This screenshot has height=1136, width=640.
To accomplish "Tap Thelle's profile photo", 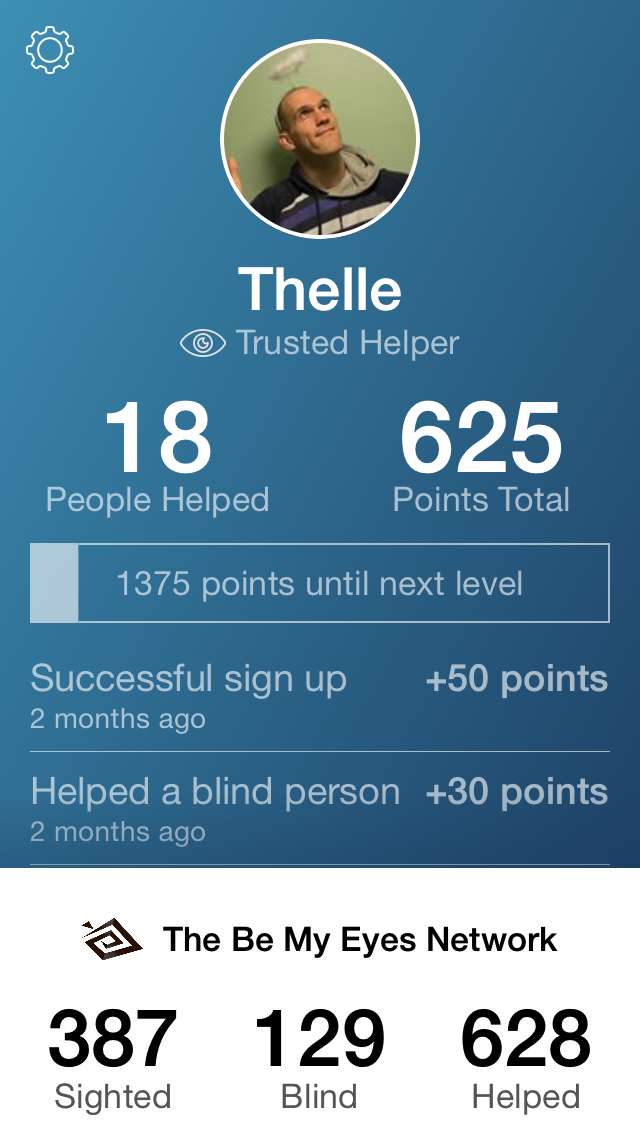I will click(320, 140).
